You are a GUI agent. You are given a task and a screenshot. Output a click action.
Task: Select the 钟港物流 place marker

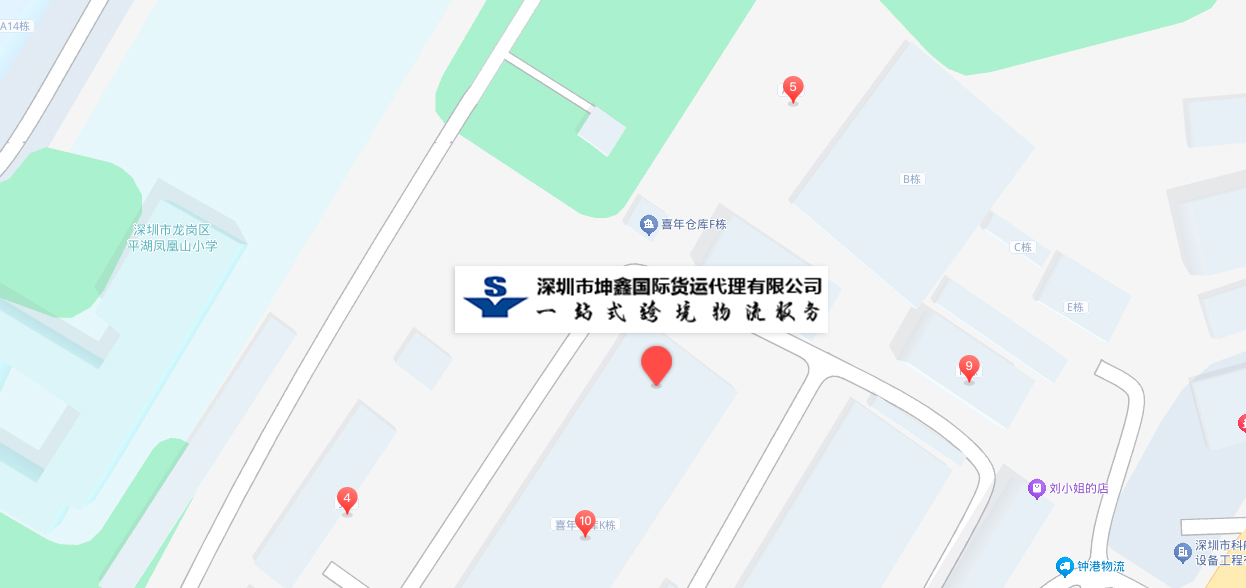tap(1065, 566)
